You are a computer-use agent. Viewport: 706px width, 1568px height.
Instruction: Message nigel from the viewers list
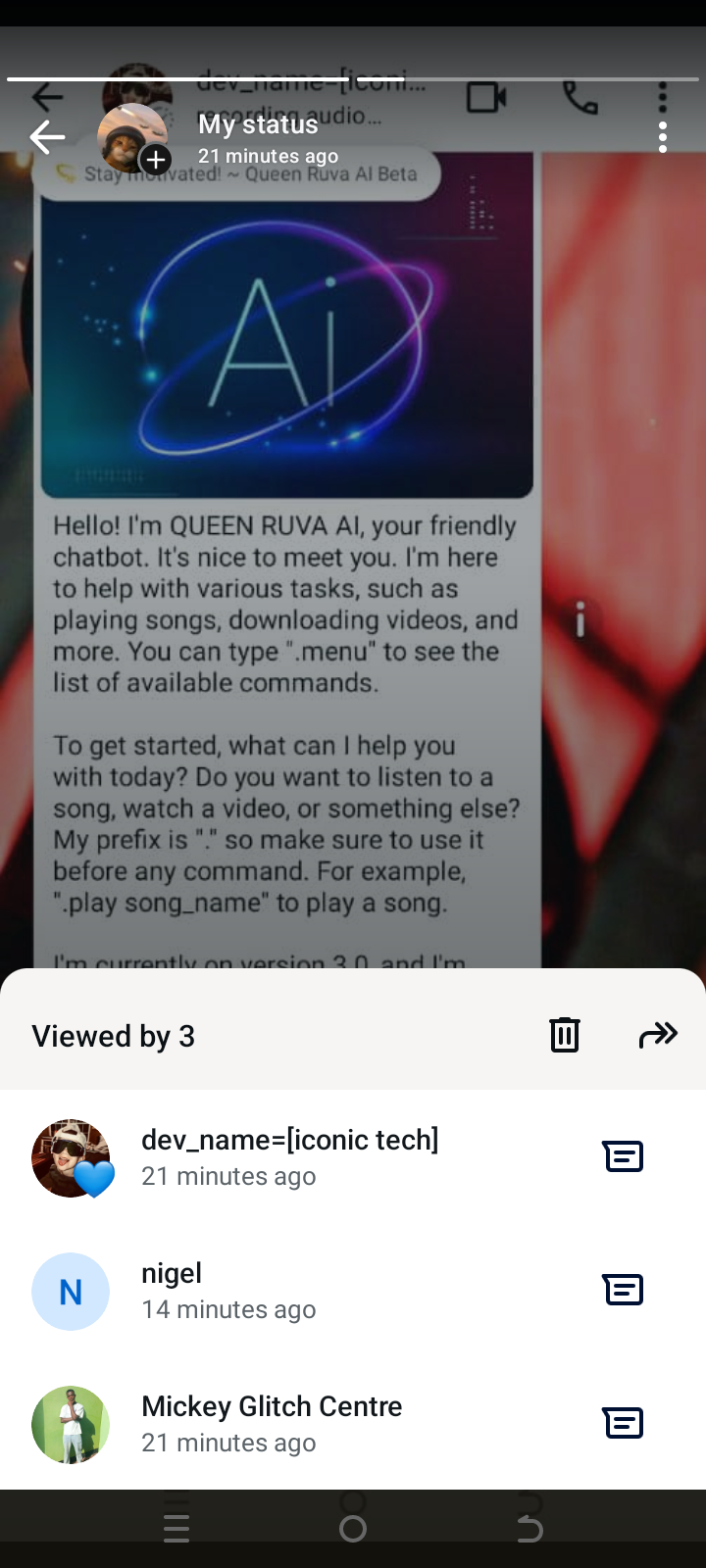point(623,1290)
